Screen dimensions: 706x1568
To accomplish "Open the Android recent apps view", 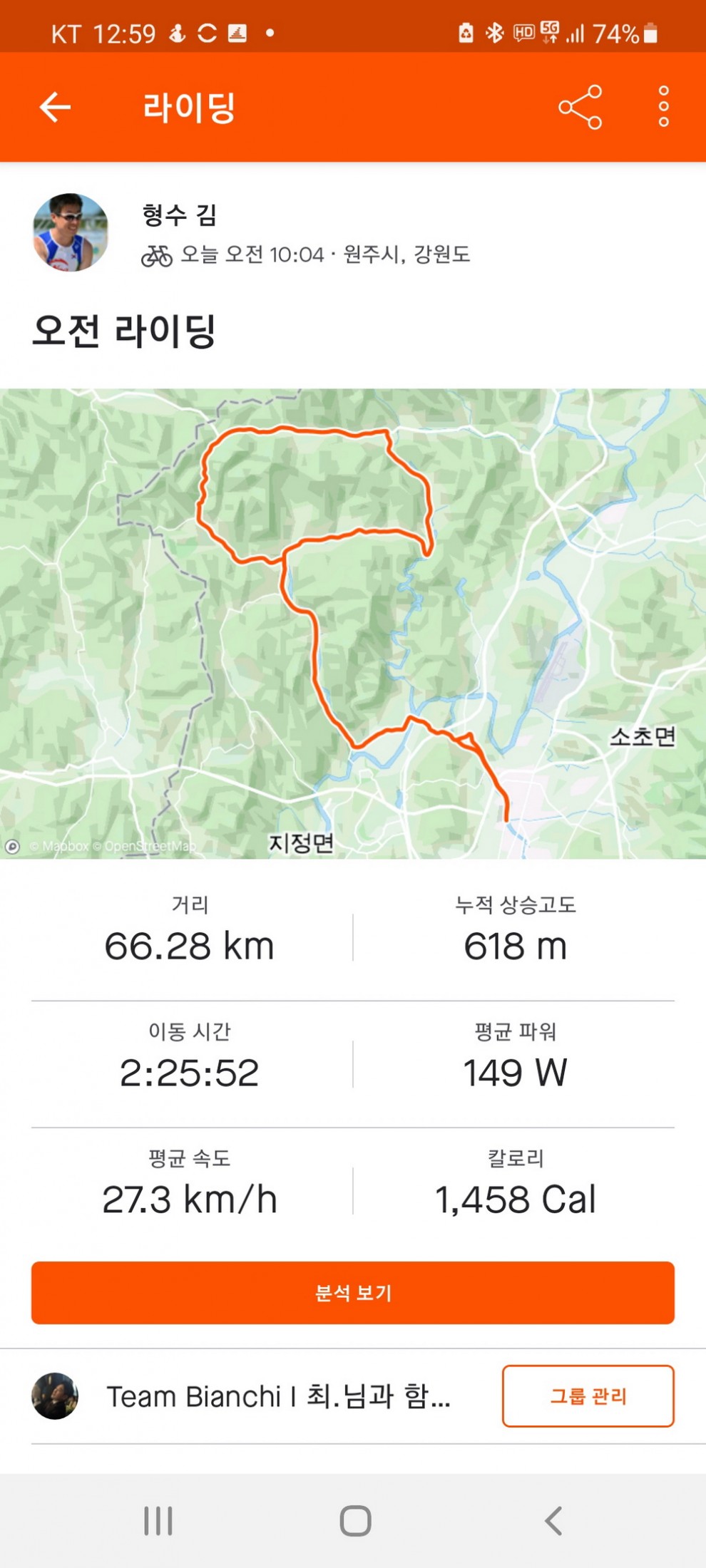I will [x=158, y=1520].
